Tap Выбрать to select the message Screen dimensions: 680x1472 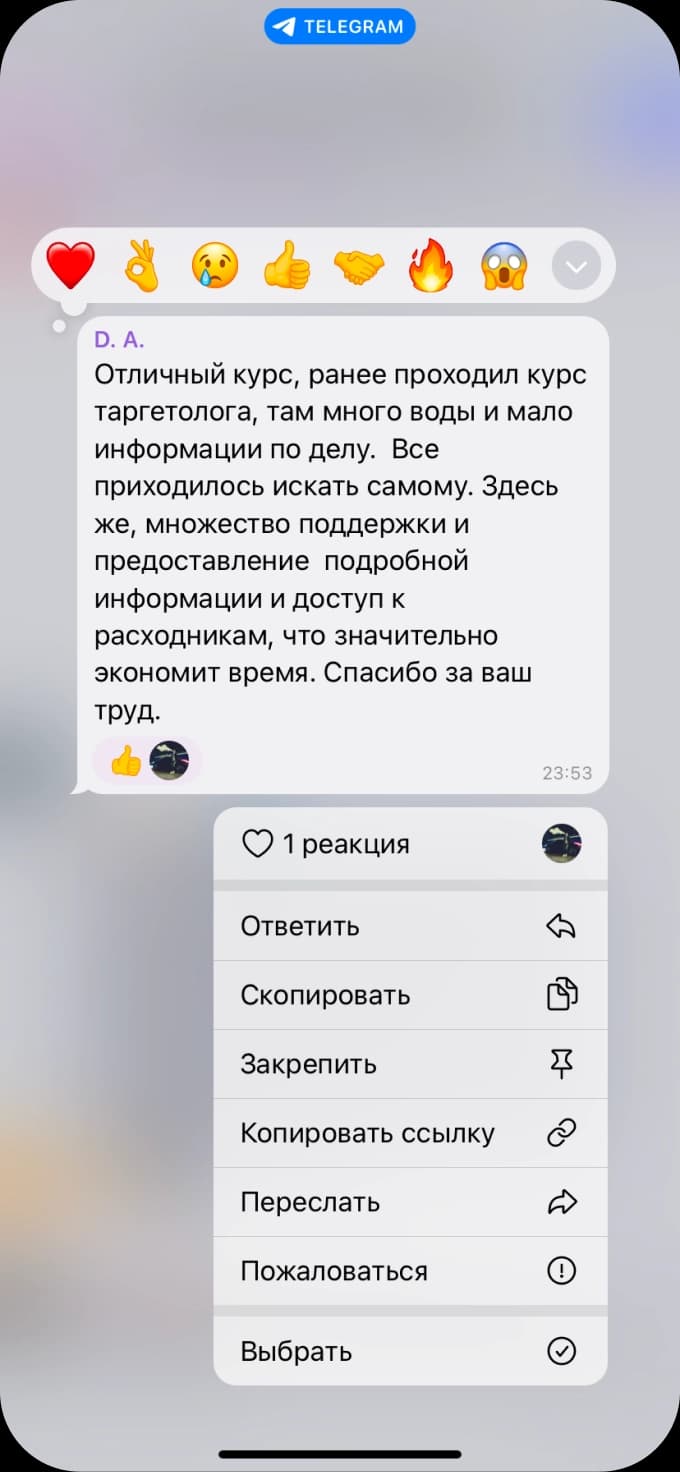[410, 1351]
